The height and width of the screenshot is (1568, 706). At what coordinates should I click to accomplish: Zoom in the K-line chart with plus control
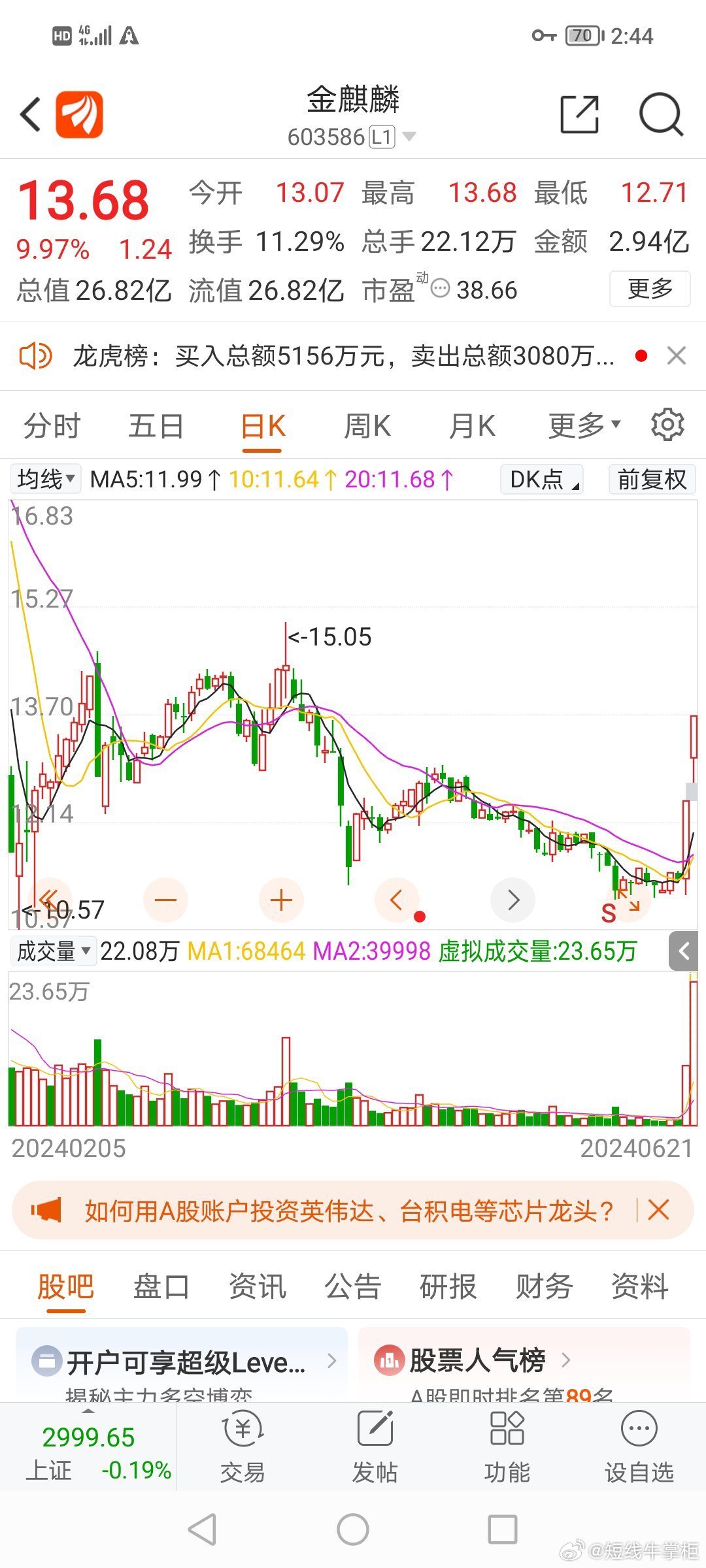(281, 900)
